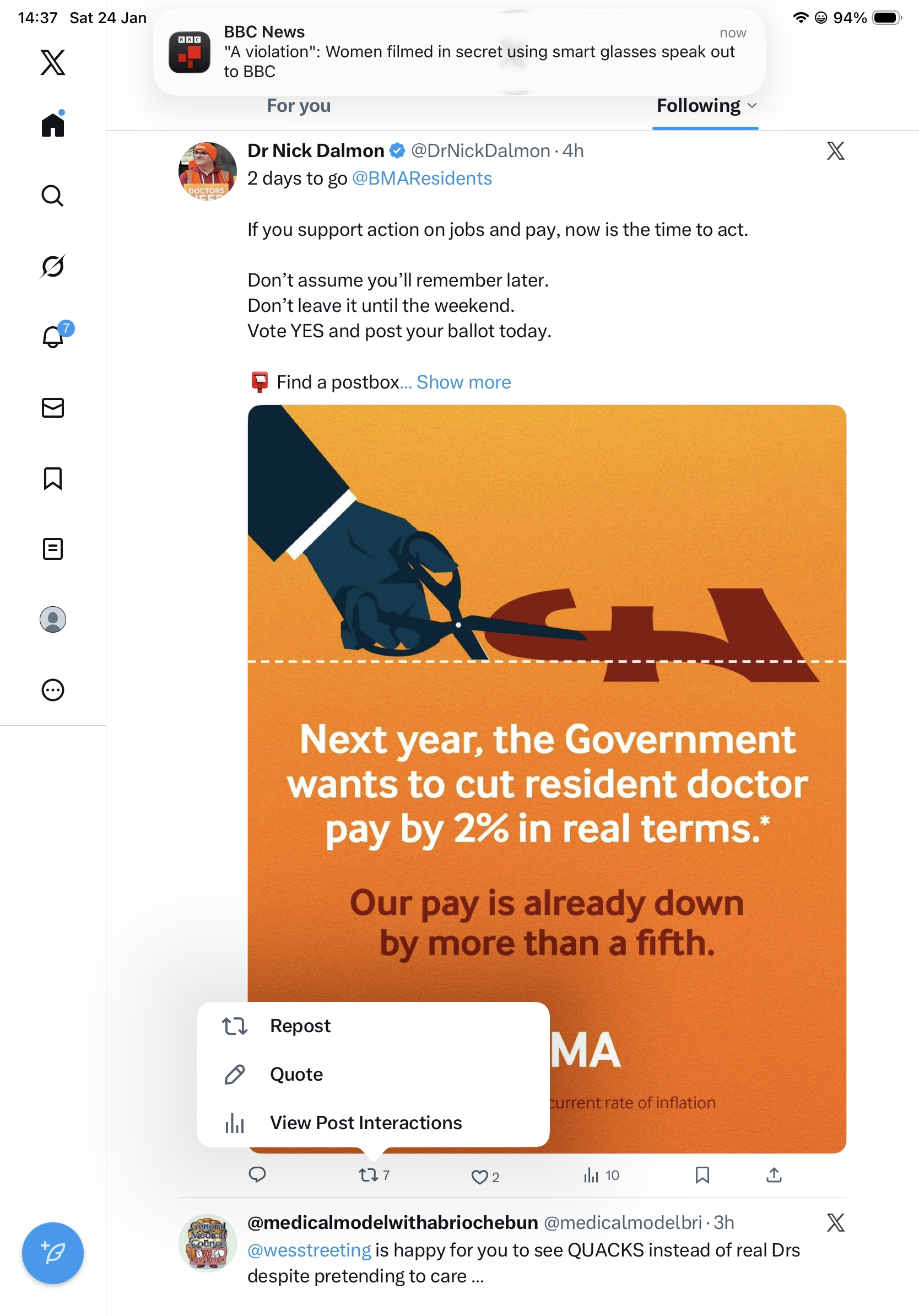Open the BBC News notification banner
The height and width of the screenshot is (1316, 919).
459,52
